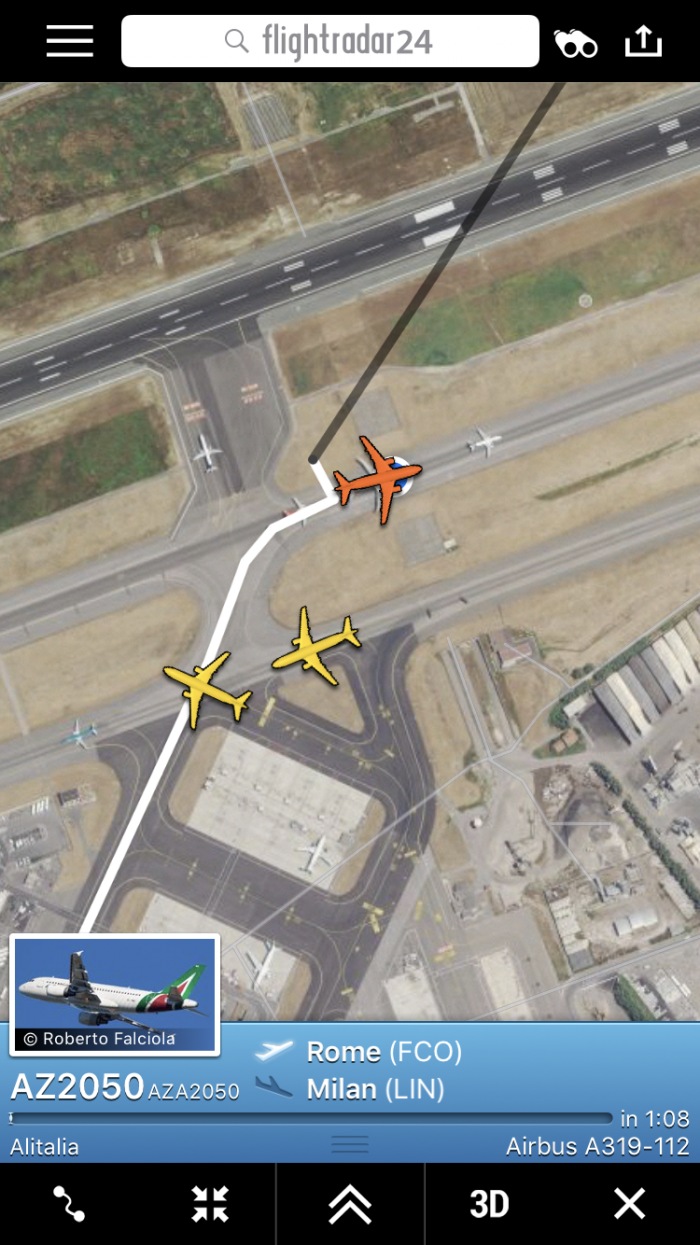Screen dimensions: 700x1245
Task: Show the flight route
Action: pos(69,1204)
